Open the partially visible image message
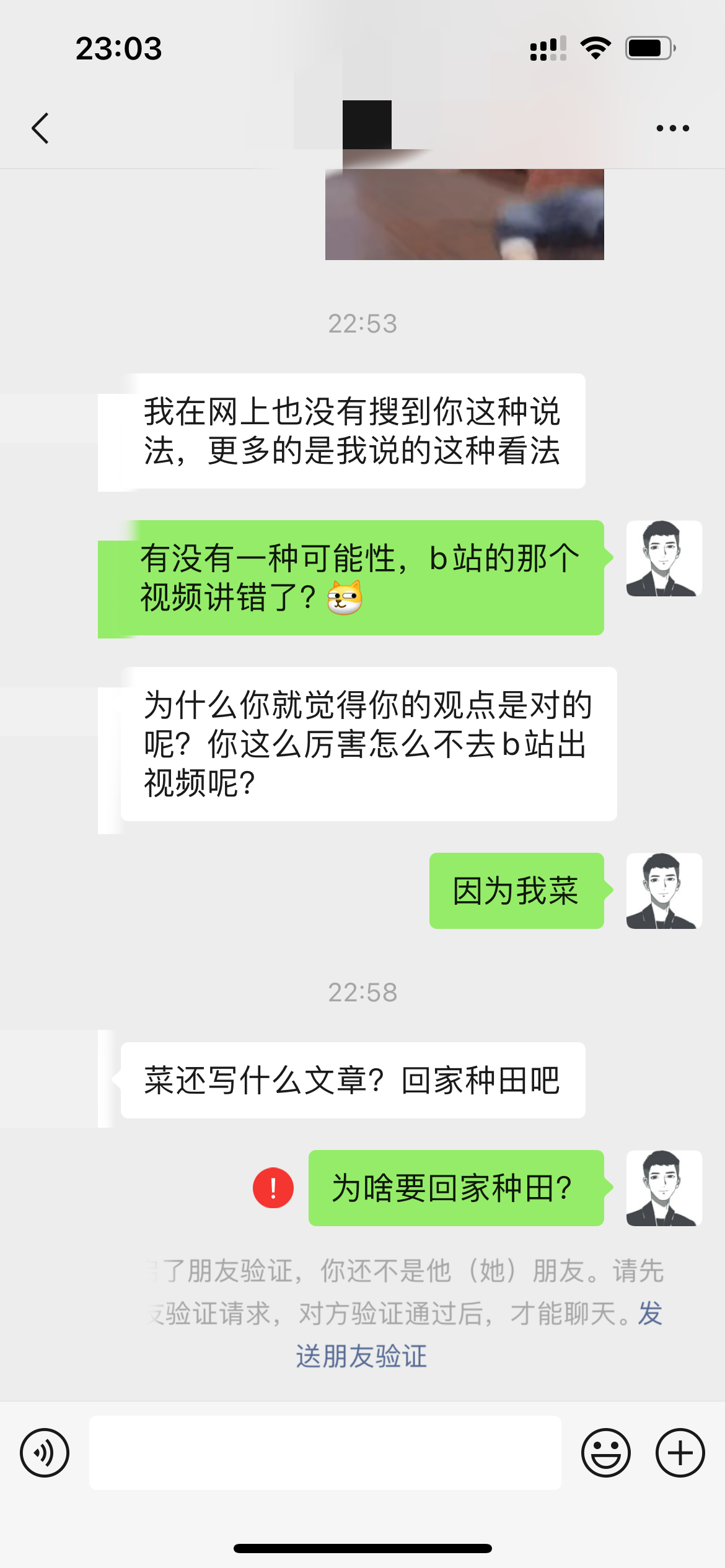The width and height of the screenshot is (725, 1568). point(464,214)
